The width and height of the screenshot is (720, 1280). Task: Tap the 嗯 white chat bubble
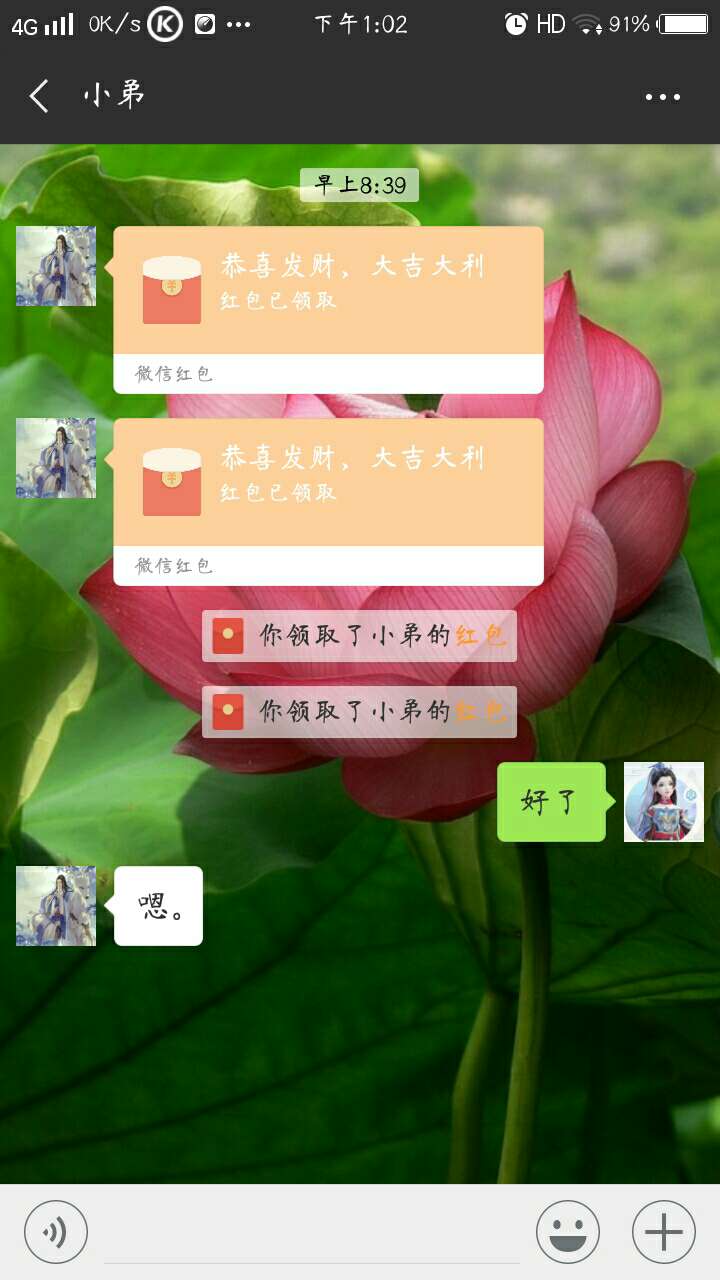(157, 905)
